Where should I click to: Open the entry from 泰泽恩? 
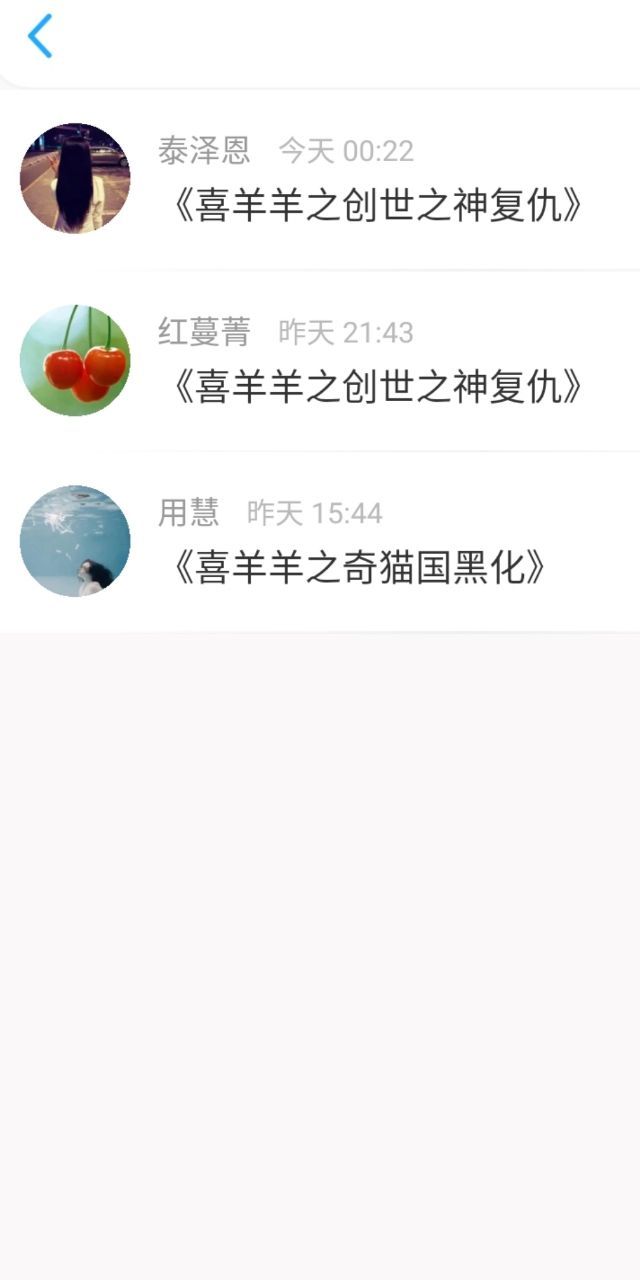click(320, 180)
